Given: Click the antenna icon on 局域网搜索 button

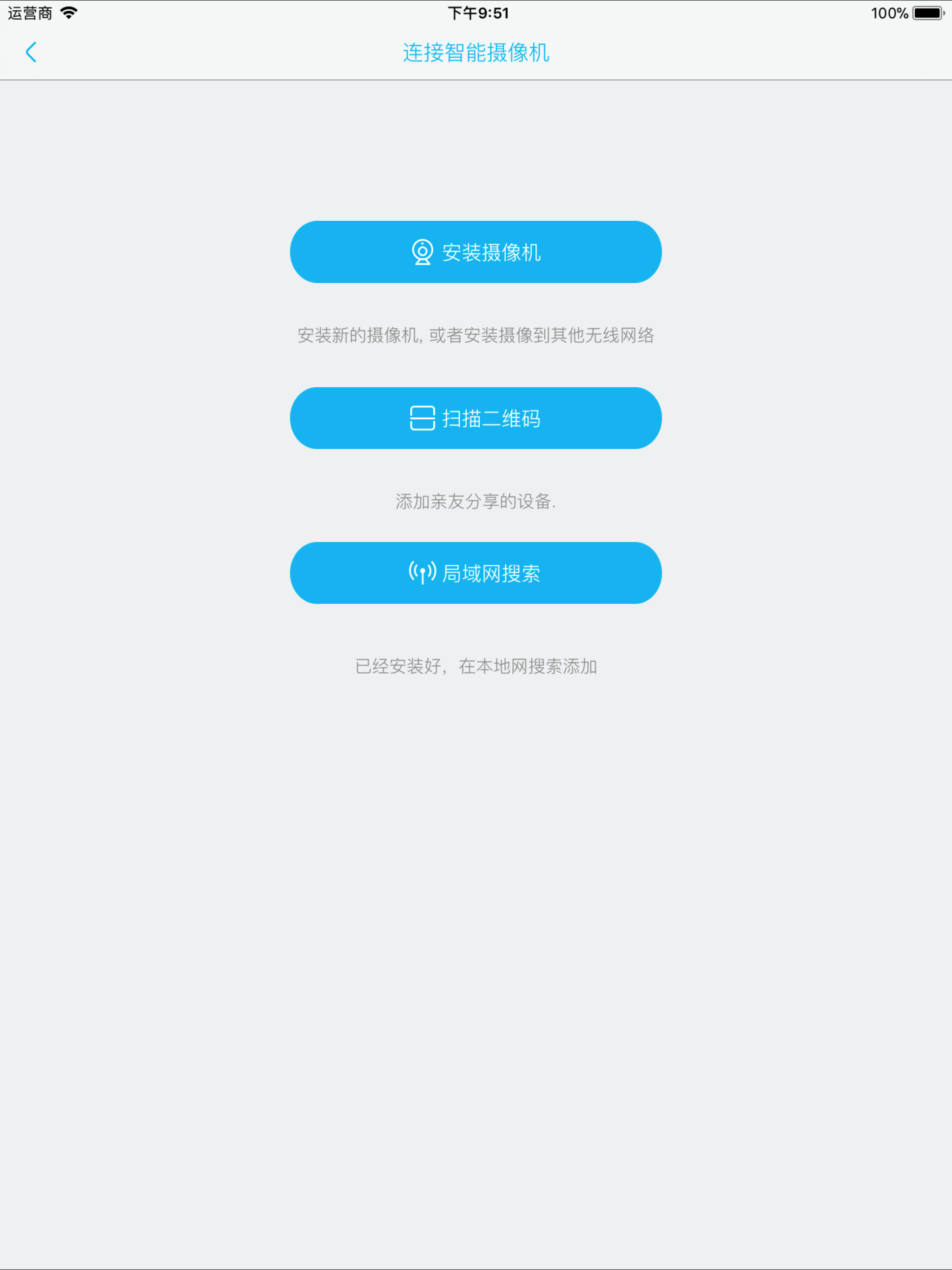Looking at the screenshot, I should pos(422,572).
